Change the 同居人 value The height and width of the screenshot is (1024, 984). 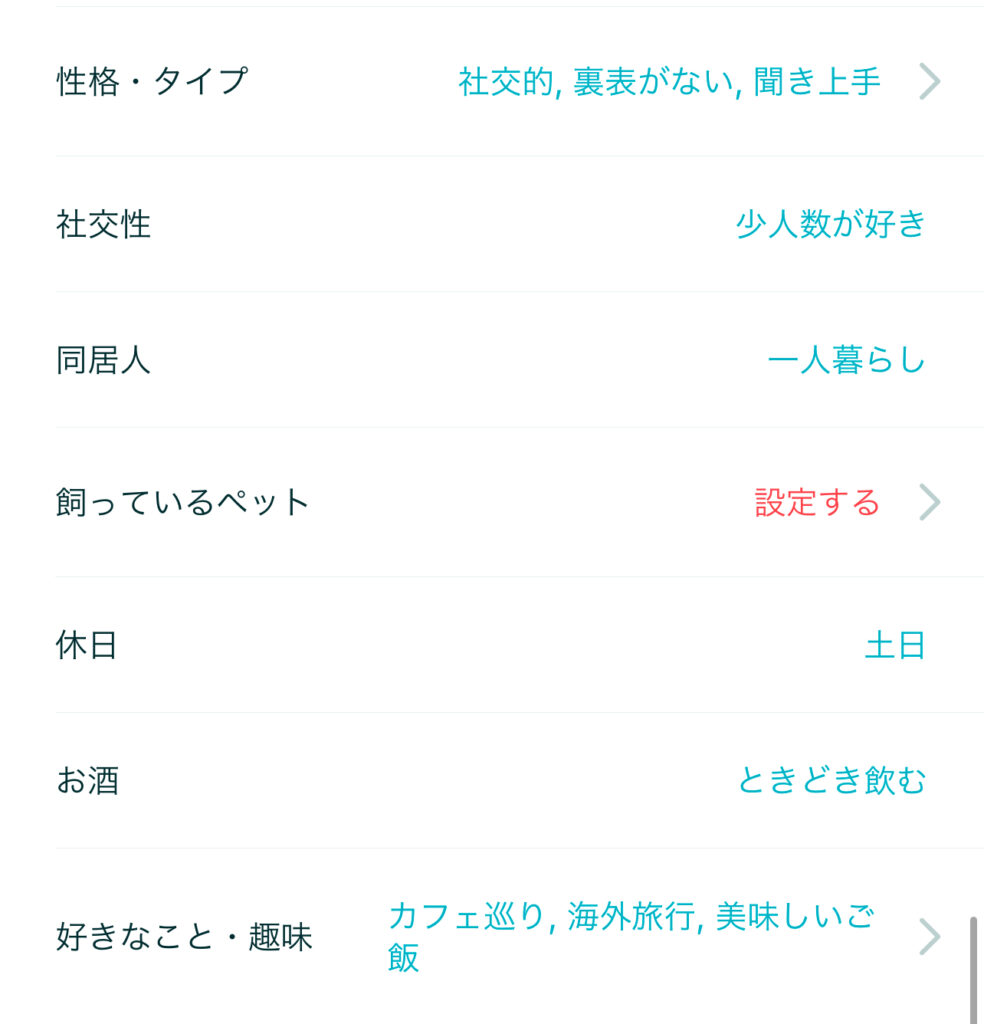coord(500,360)
